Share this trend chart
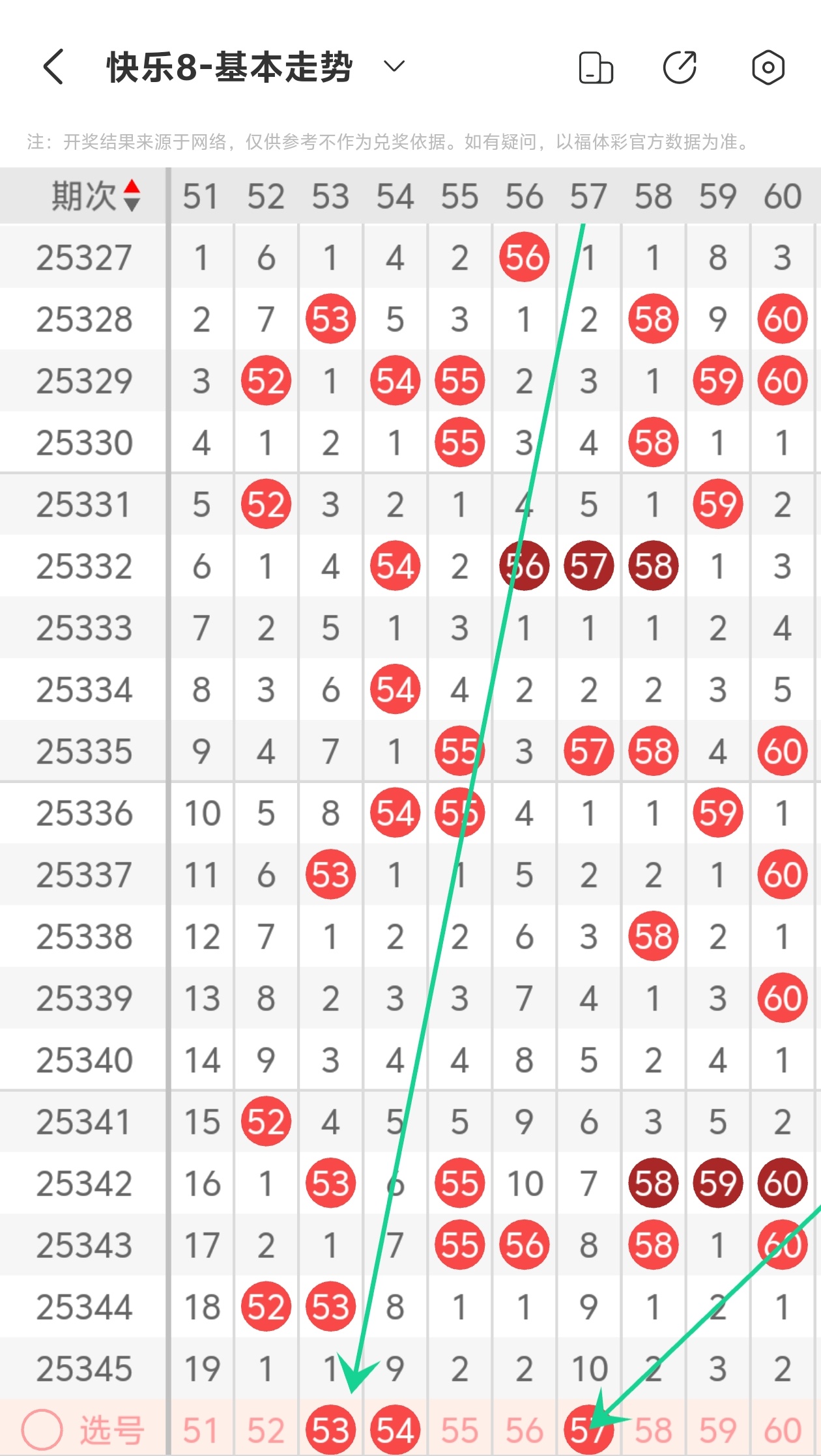821x1456 pixels. (680, 67)
